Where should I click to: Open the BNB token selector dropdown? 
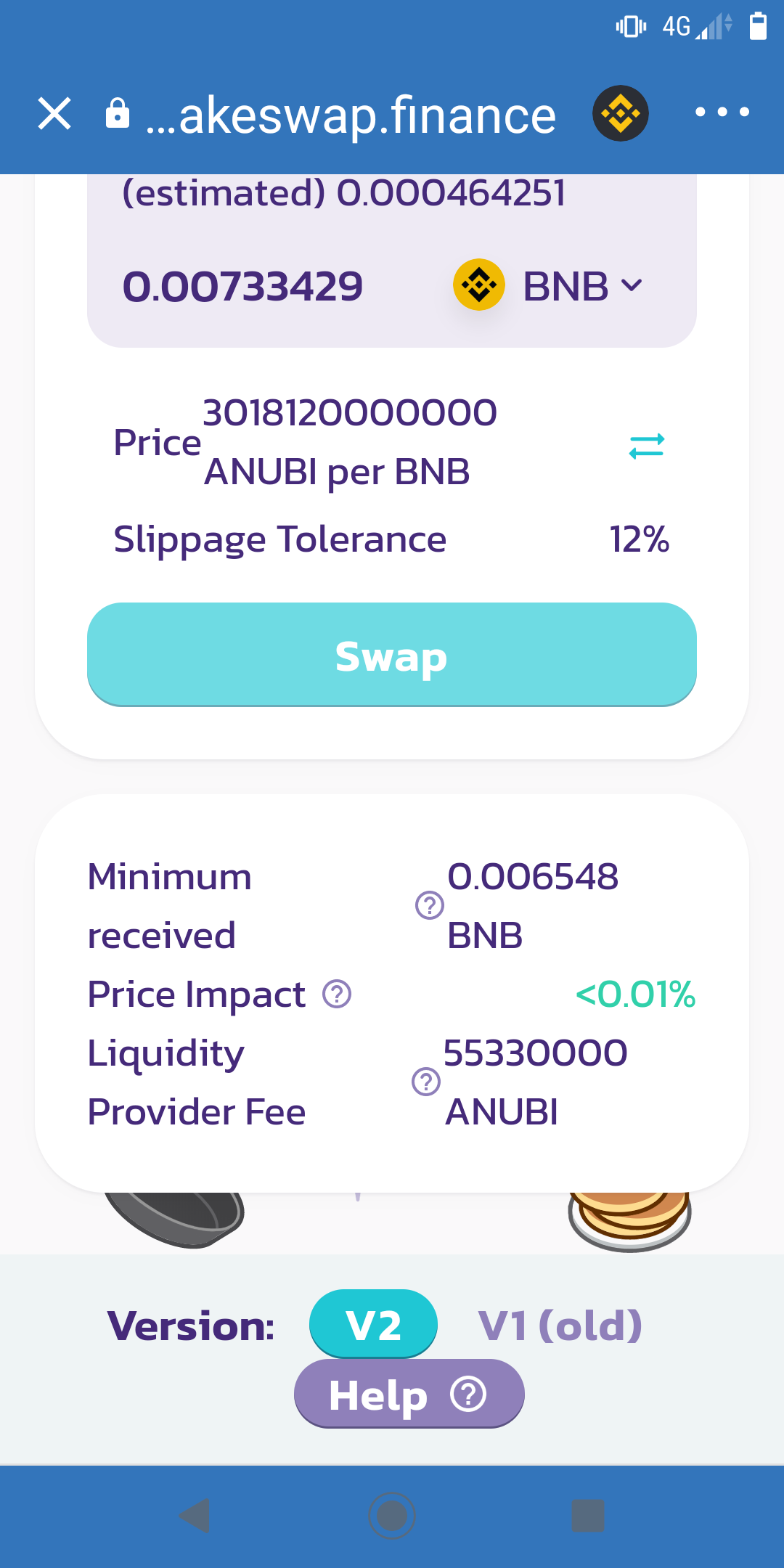550,285
